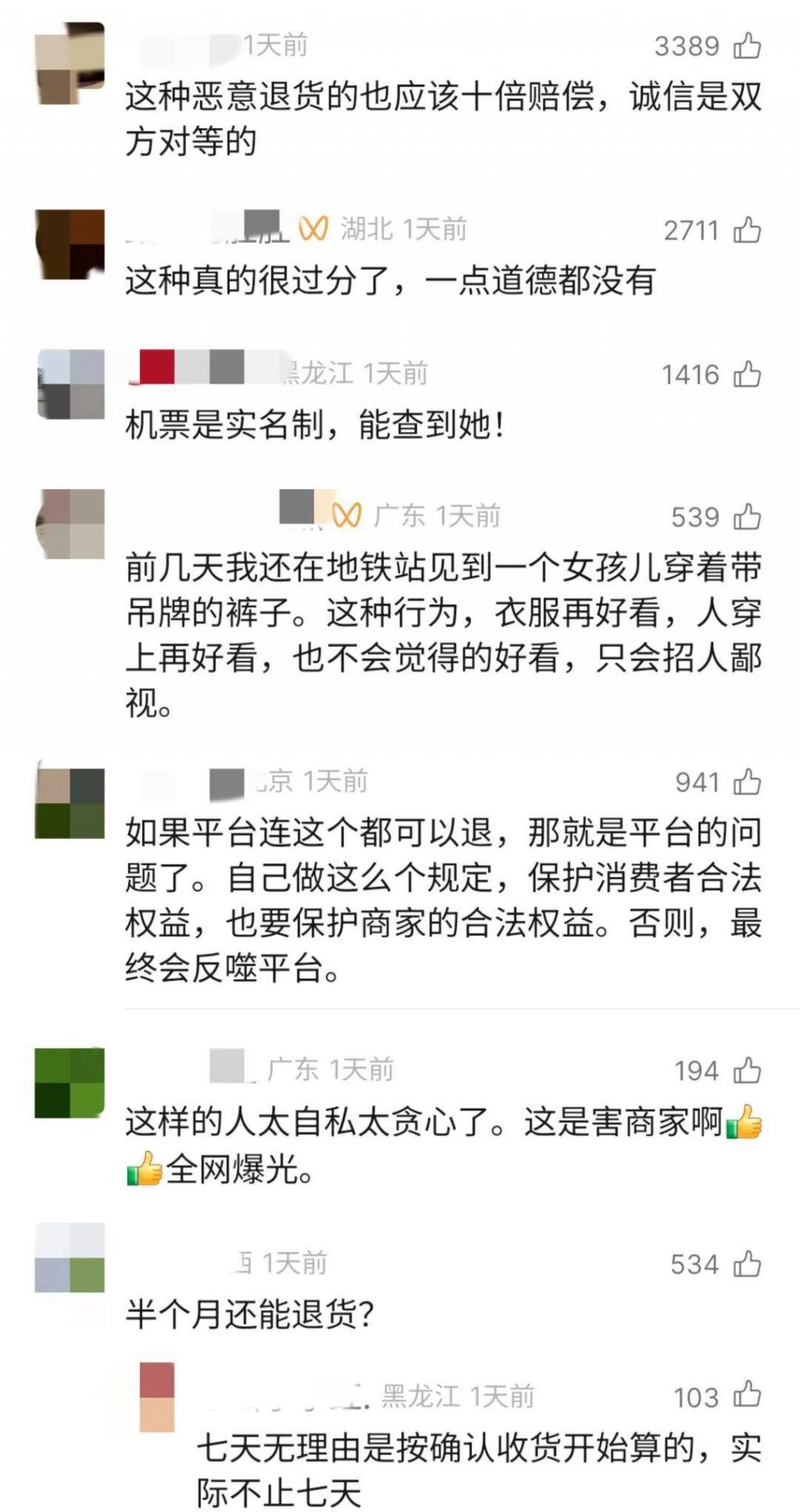Reply to the comment about 地铁站 girl
This screenshot has width=800, height=1512.
pyautogui.click(x=443, y=635)
